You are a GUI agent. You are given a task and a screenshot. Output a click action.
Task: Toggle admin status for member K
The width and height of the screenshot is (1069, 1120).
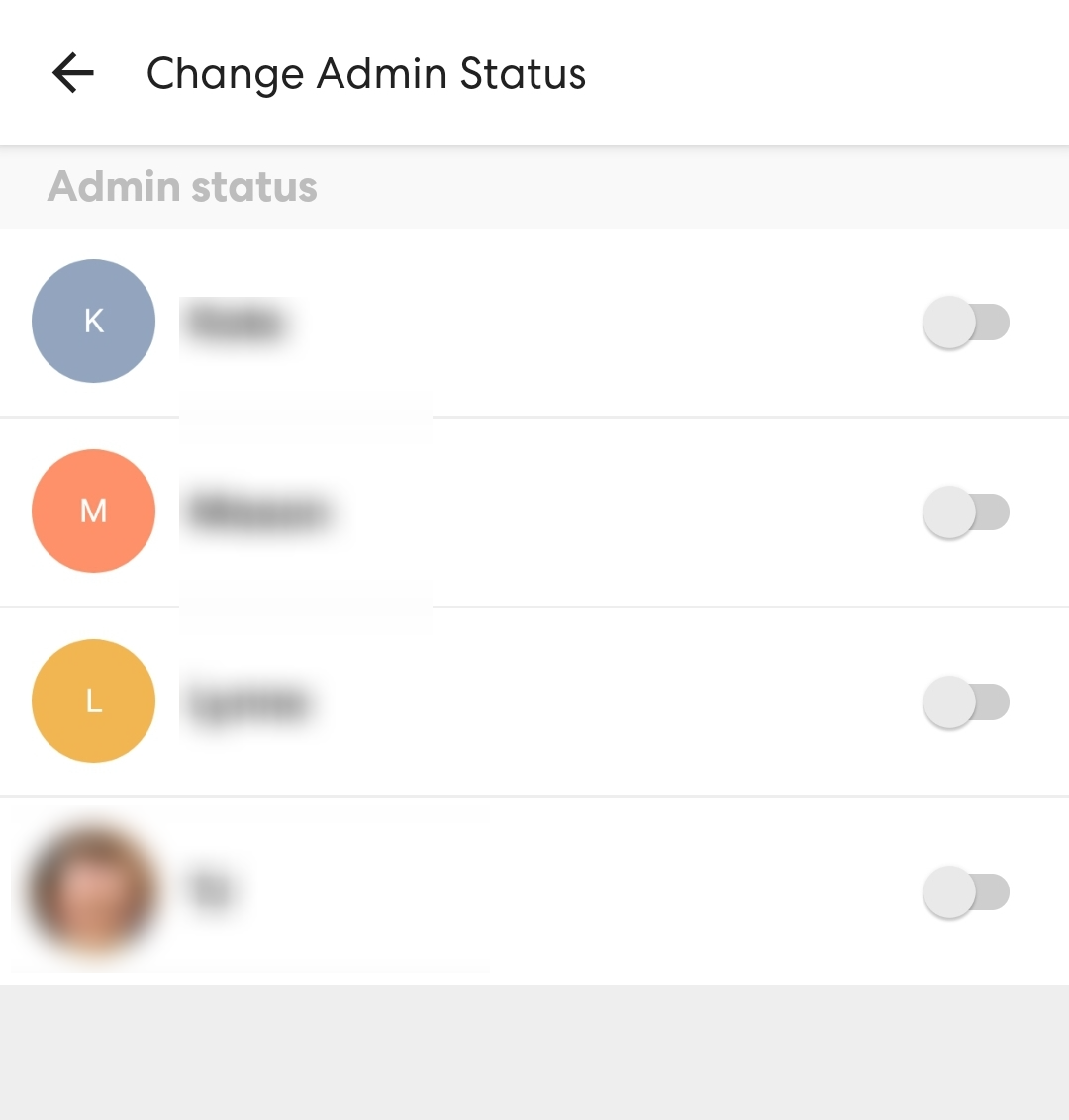(x=966, y=323)
